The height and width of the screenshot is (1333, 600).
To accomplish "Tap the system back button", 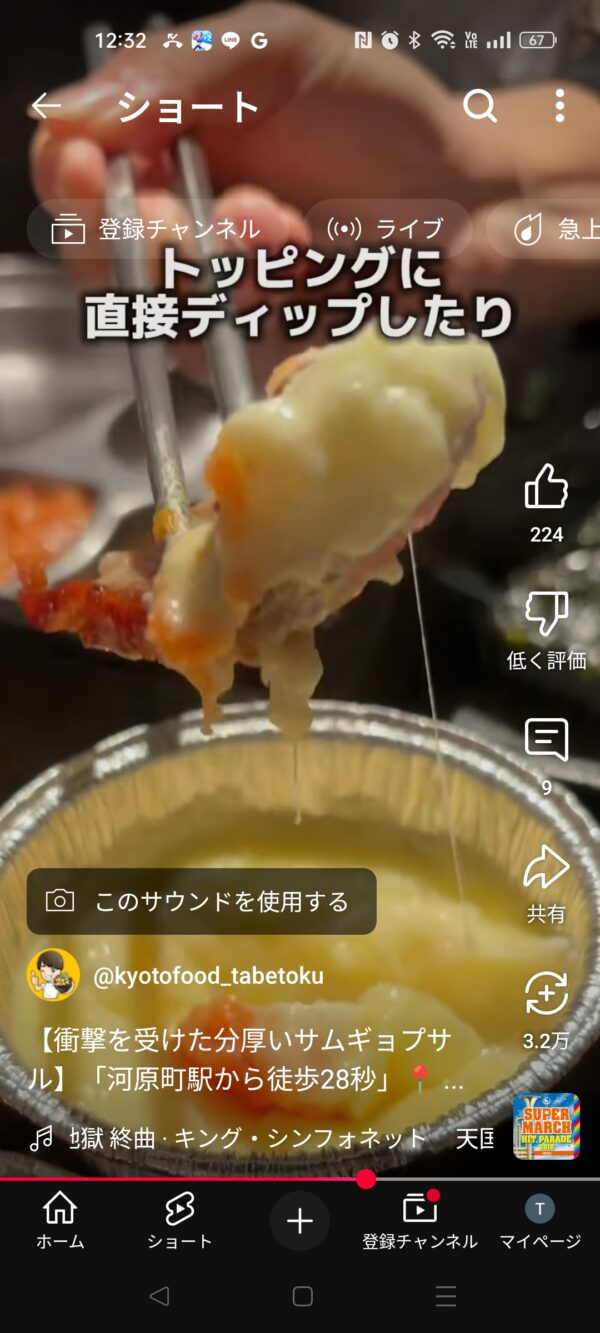I will point(158,1297).
